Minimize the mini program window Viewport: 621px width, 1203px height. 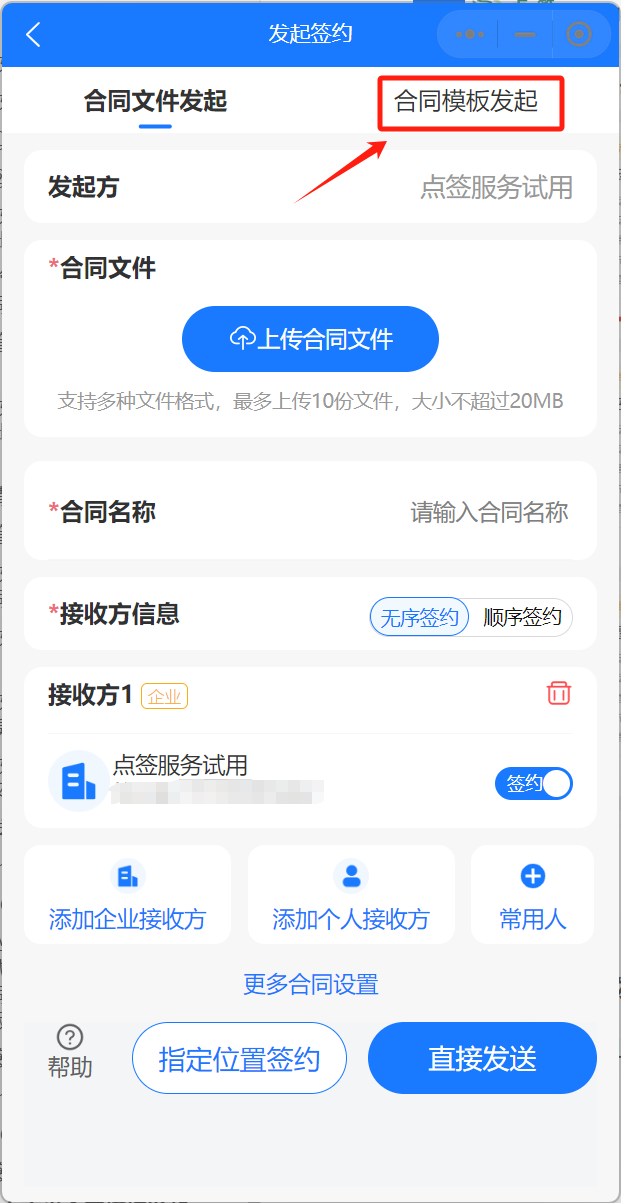coord(525,35)
